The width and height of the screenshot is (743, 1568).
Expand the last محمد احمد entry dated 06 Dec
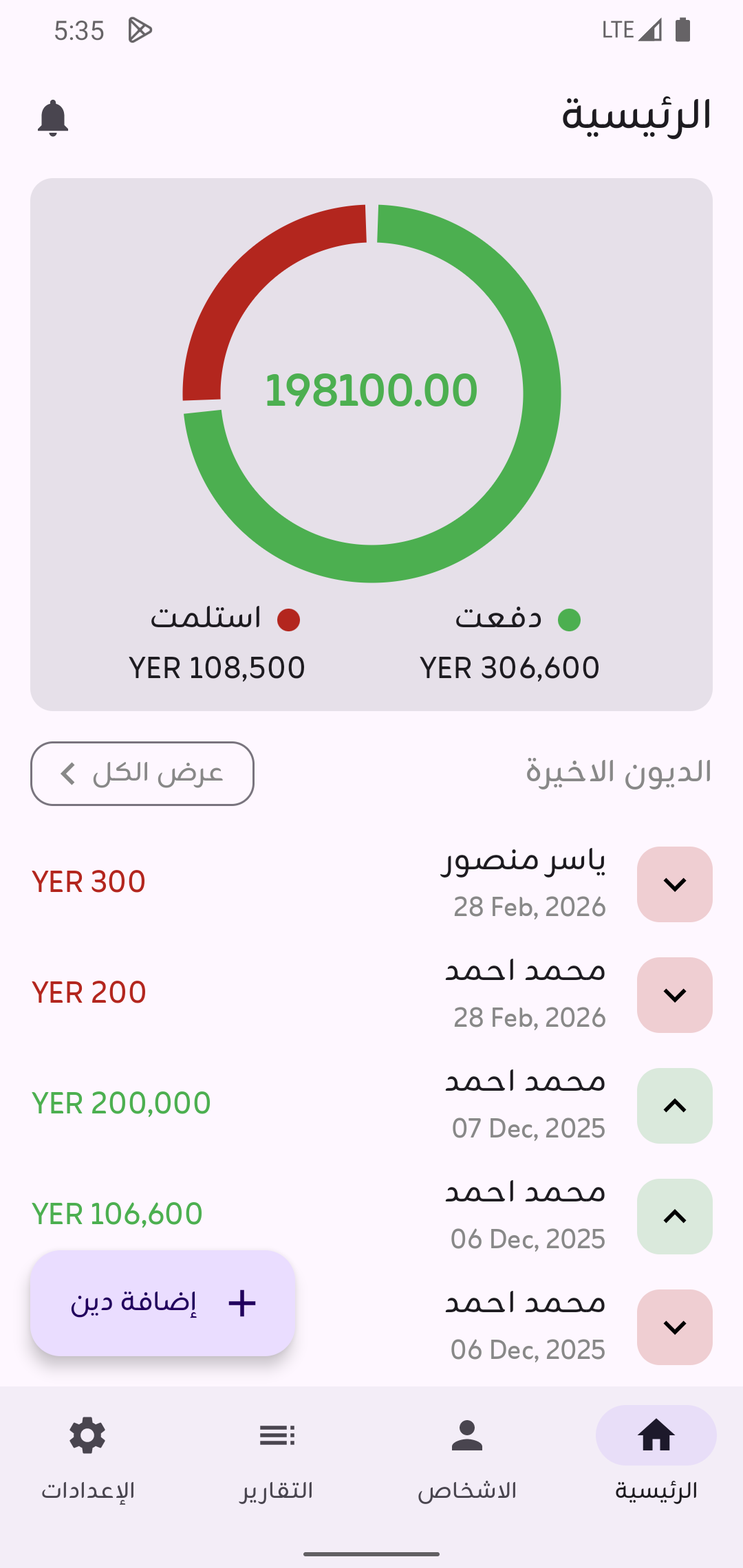(x=674, y=1327)
